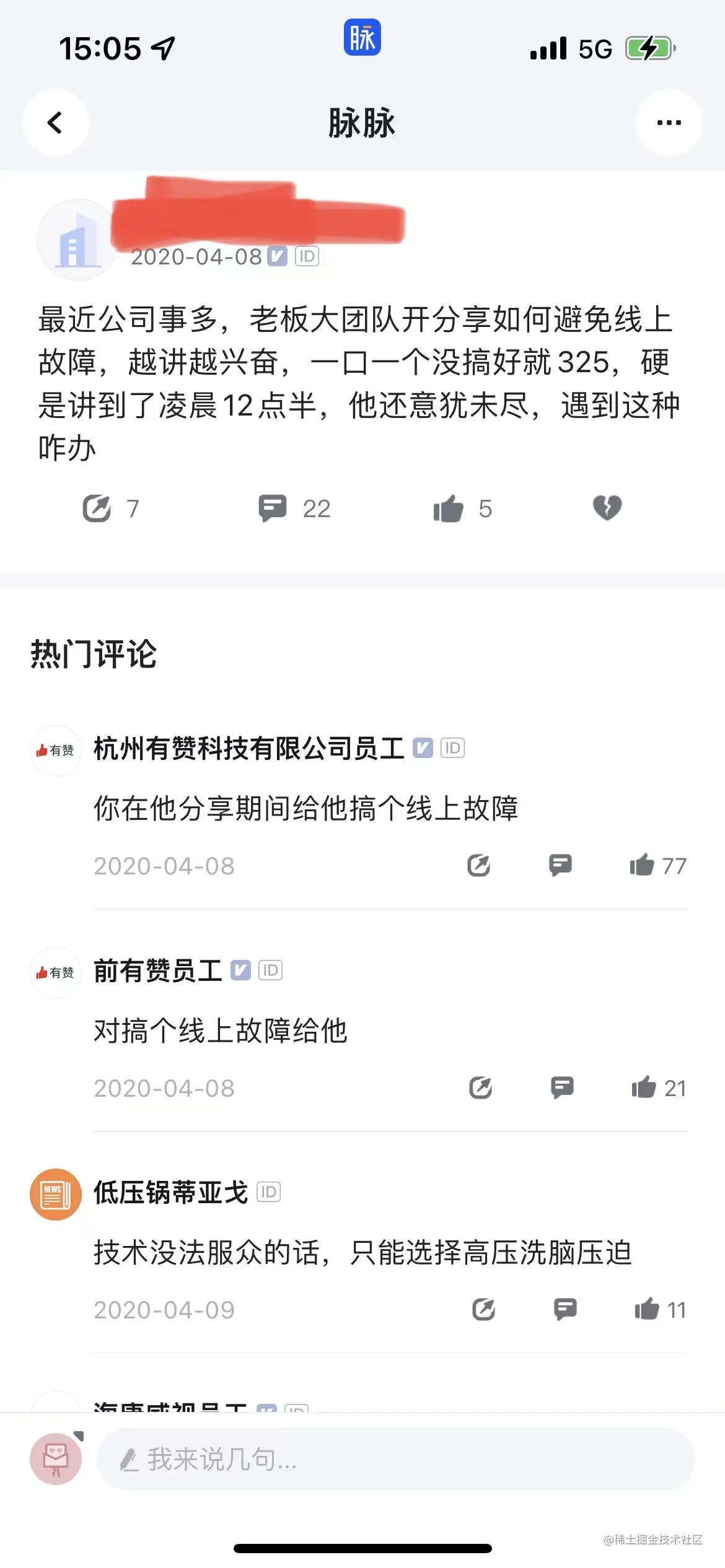Screen dimensions: 725x1568
Task: Like the comment from 前有赞员工
Action: (x=644, y=1087)
